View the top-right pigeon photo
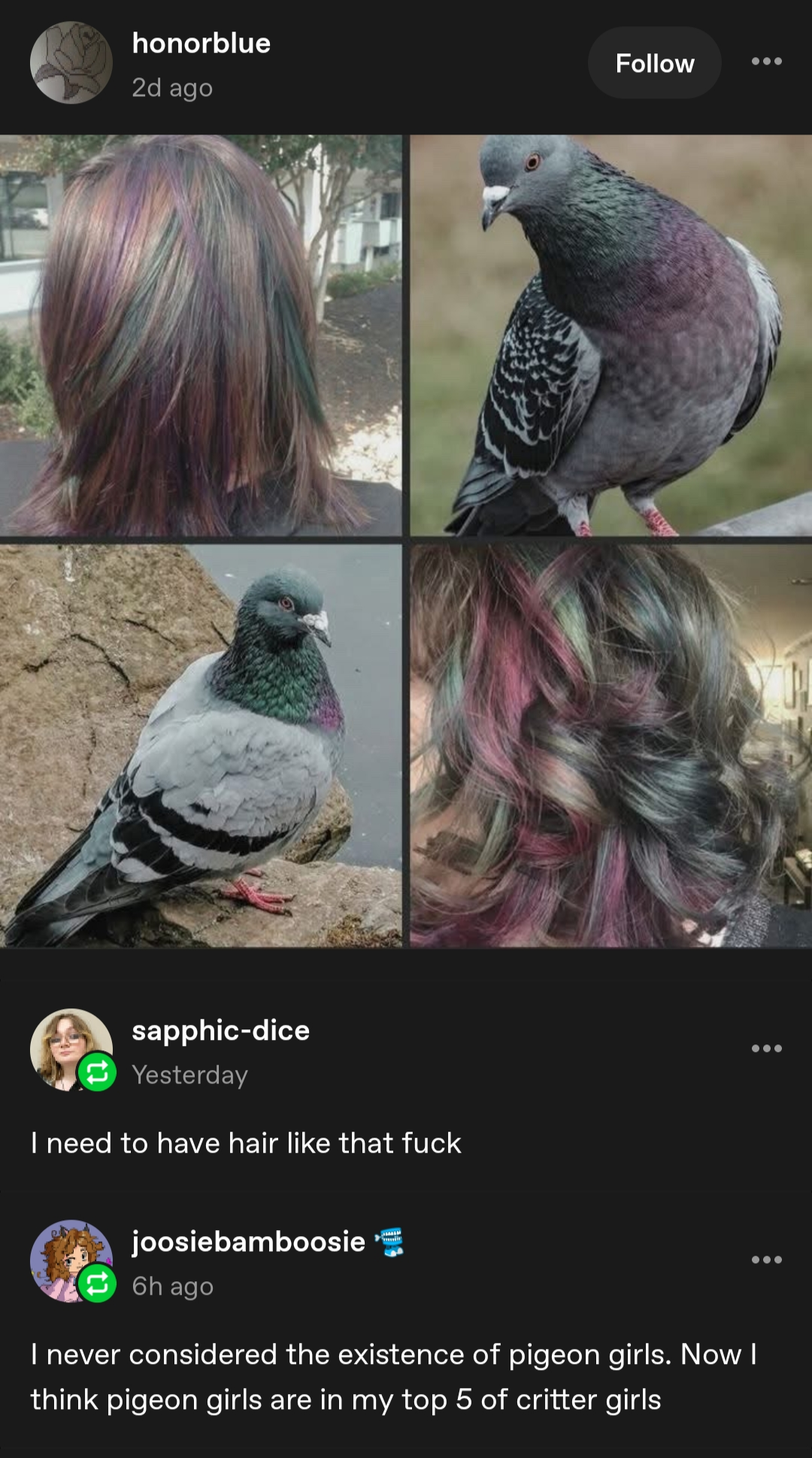 tap(611, 335)
